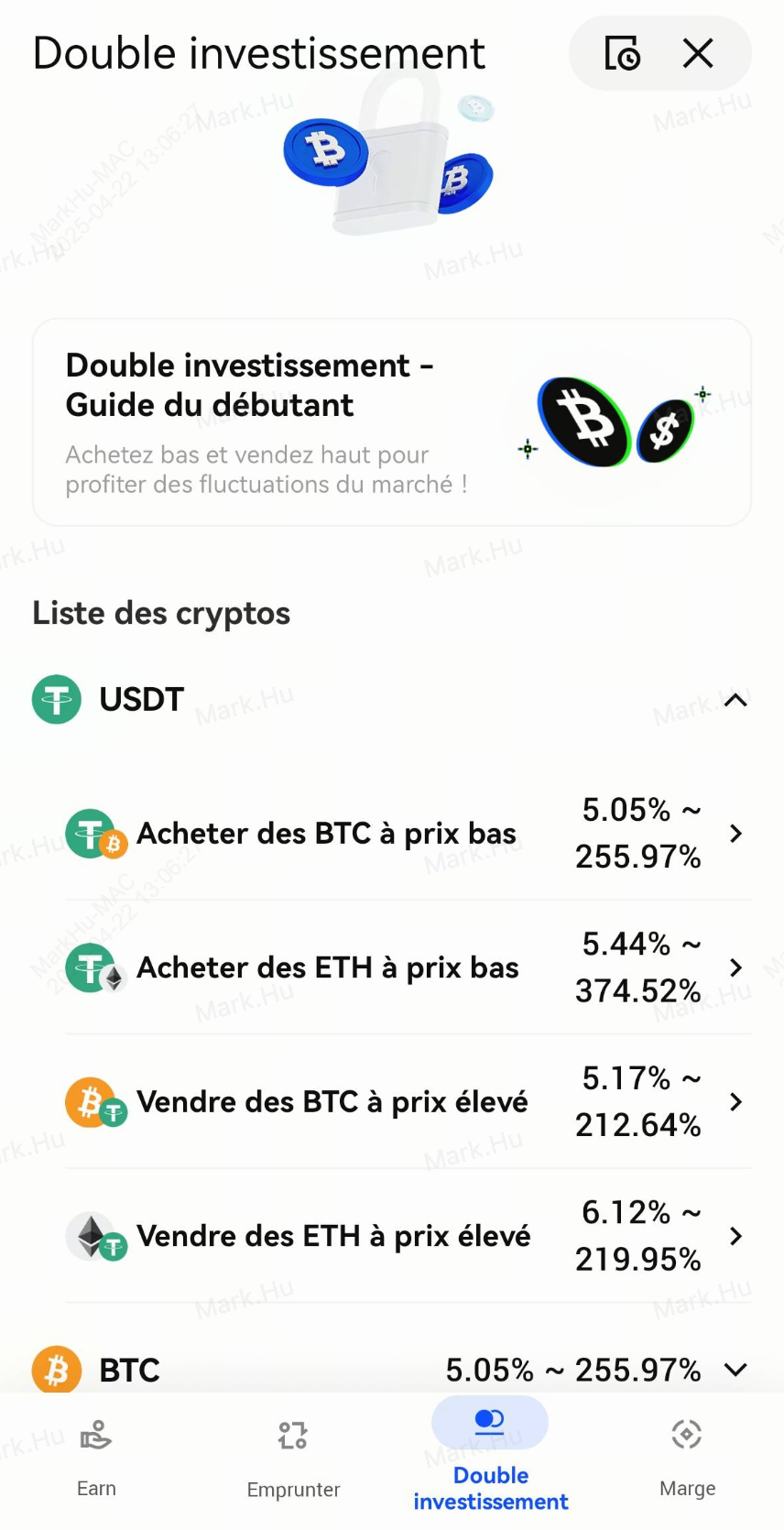Collapse the USDT crypto section
The image size is (784, 1530).
click(x=735, y=700)
